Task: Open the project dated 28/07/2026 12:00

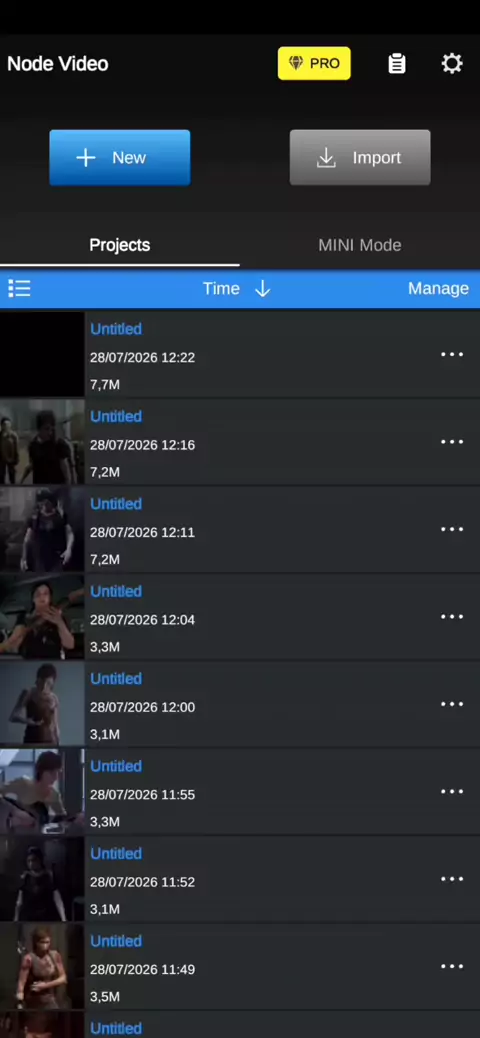Action: click(240, 704)
